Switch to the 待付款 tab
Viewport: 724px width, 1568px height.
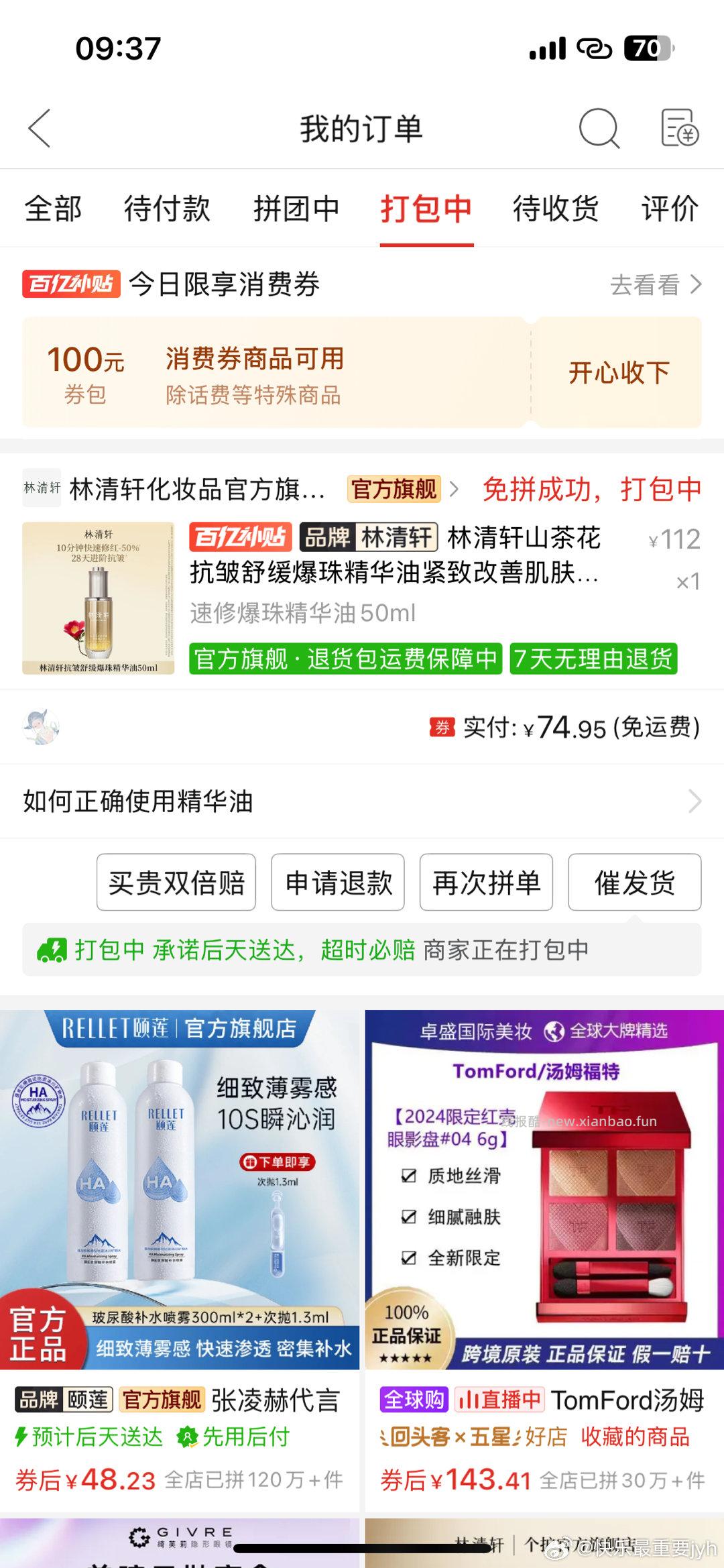tap(166, 209)
